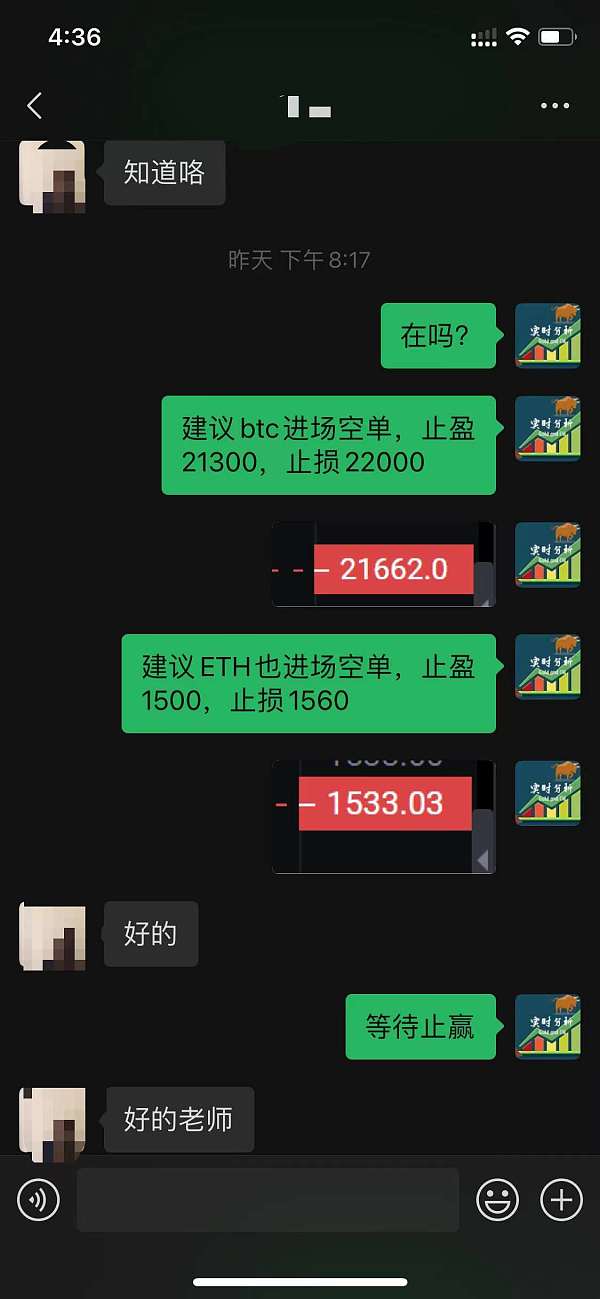Open sender avatar beside 在吗? message
The image size is (600, 1299).
pyautogui.click(x=547, y=336)
